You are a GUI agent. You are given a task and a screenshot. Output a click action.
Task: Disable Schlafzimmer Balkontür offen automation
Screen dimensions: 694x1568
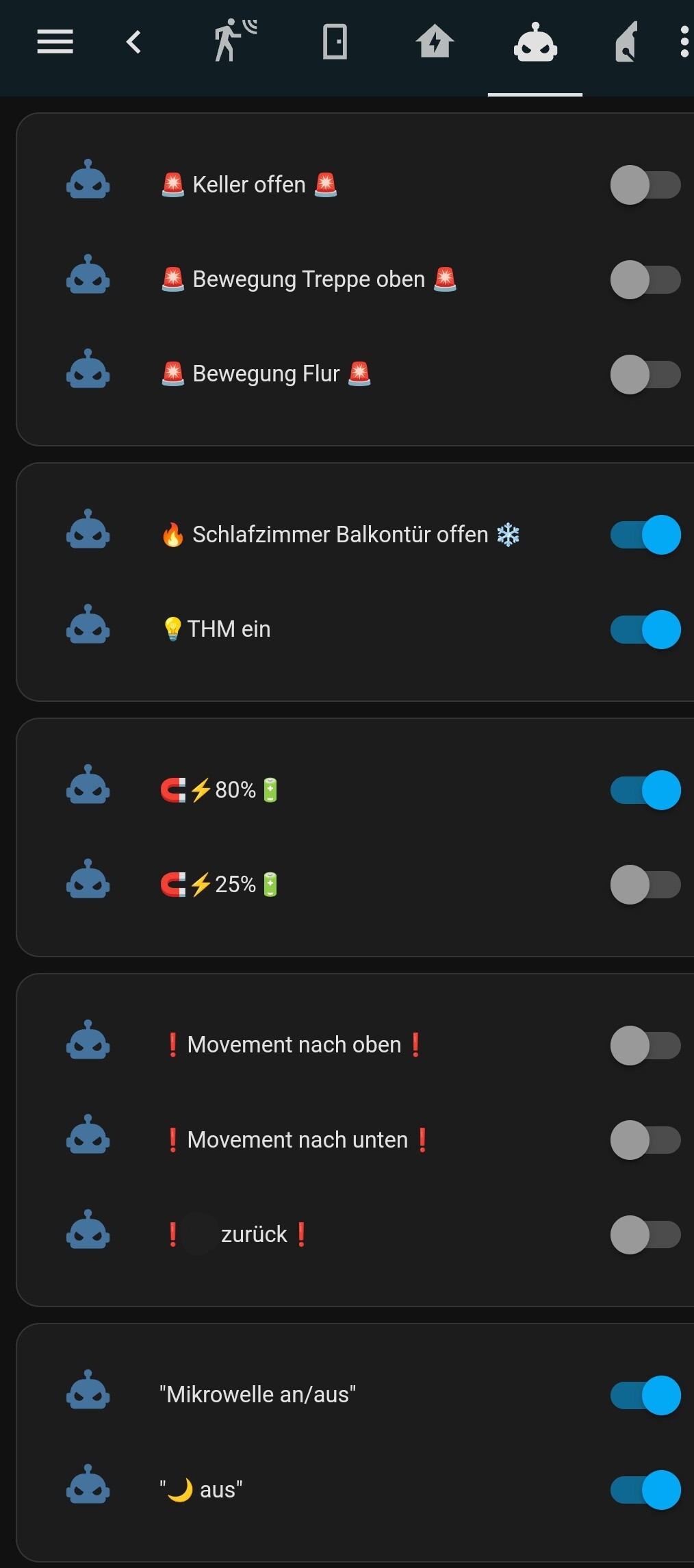tap(645, 535)
